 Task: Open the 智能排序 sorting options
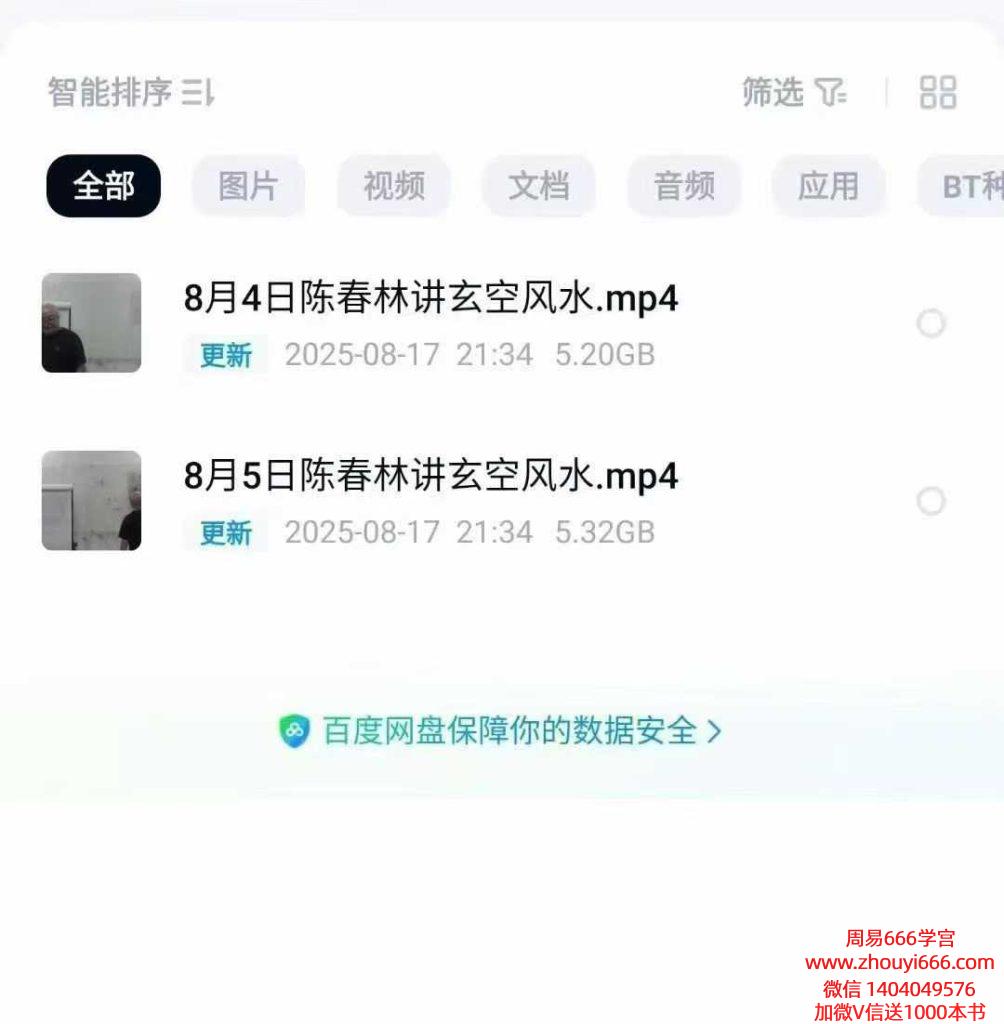[130, 93]
